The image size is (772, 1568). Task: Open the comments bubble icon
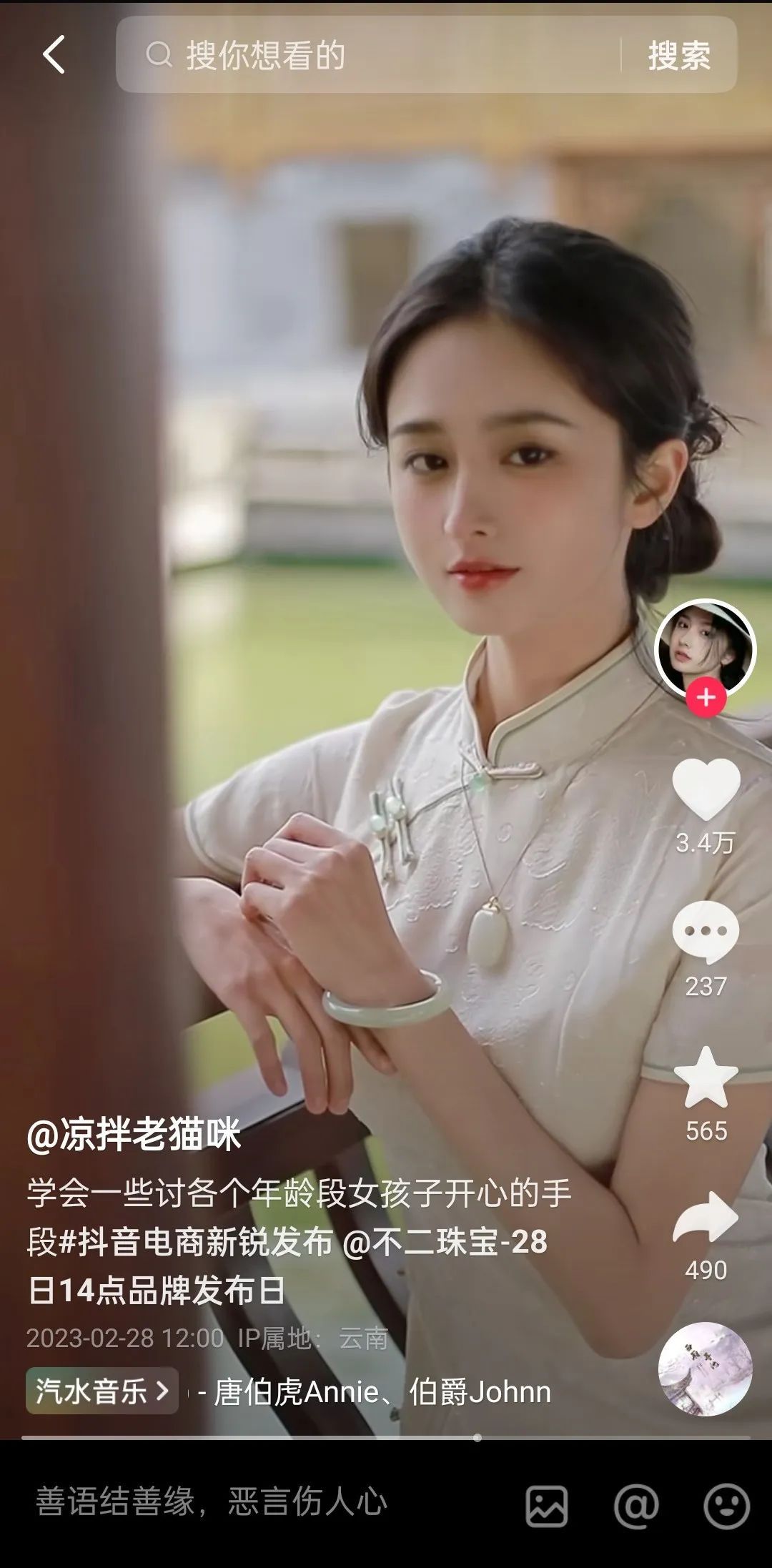(706, 932)
